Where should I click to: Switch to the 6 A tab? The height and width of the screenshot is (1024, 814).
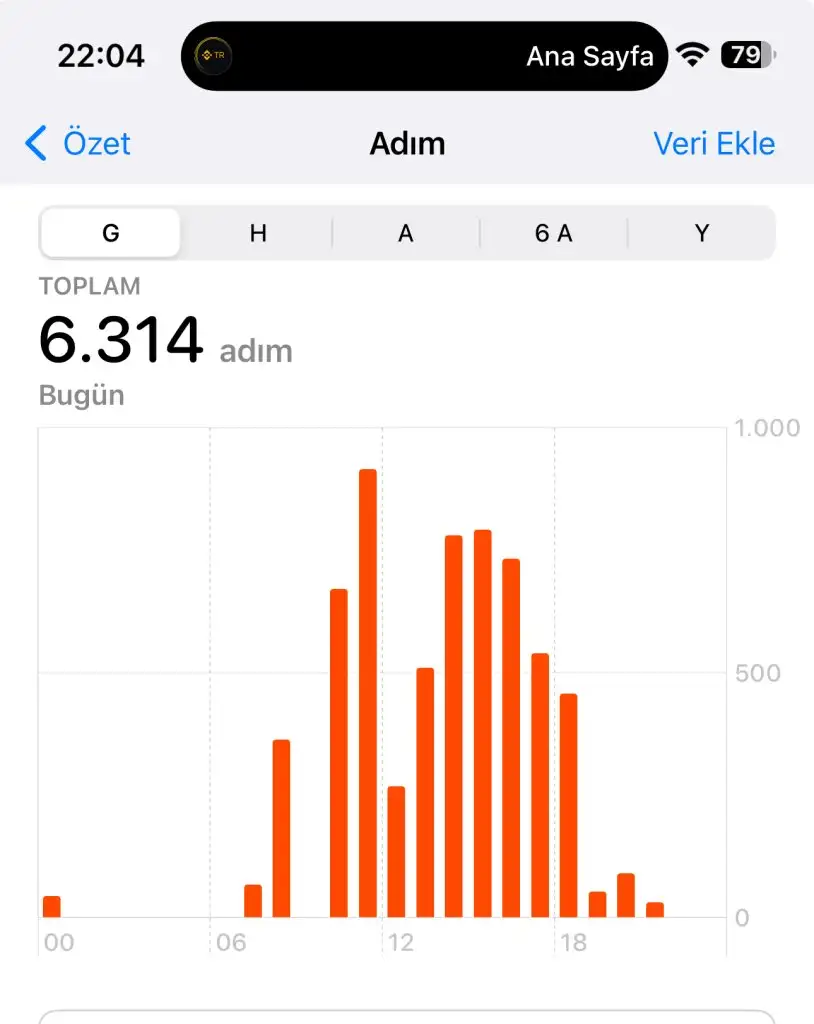554,233
